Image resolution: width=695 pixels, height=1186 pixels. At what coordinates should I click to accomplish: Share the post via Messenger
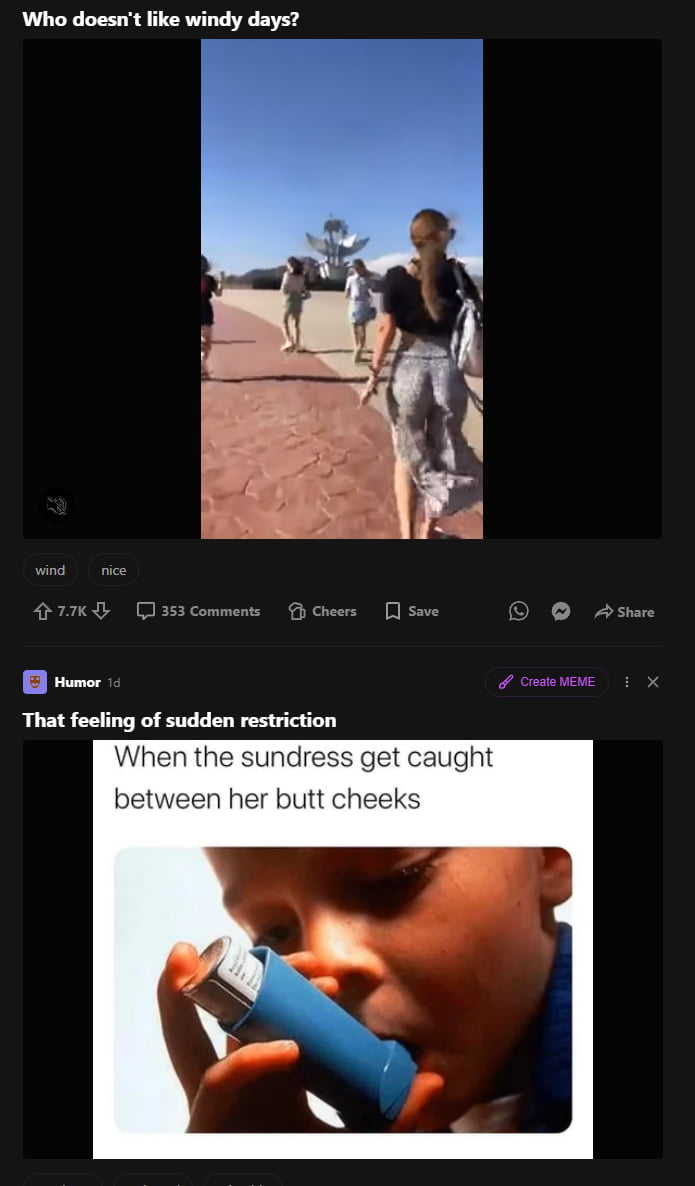pos(561,611)
